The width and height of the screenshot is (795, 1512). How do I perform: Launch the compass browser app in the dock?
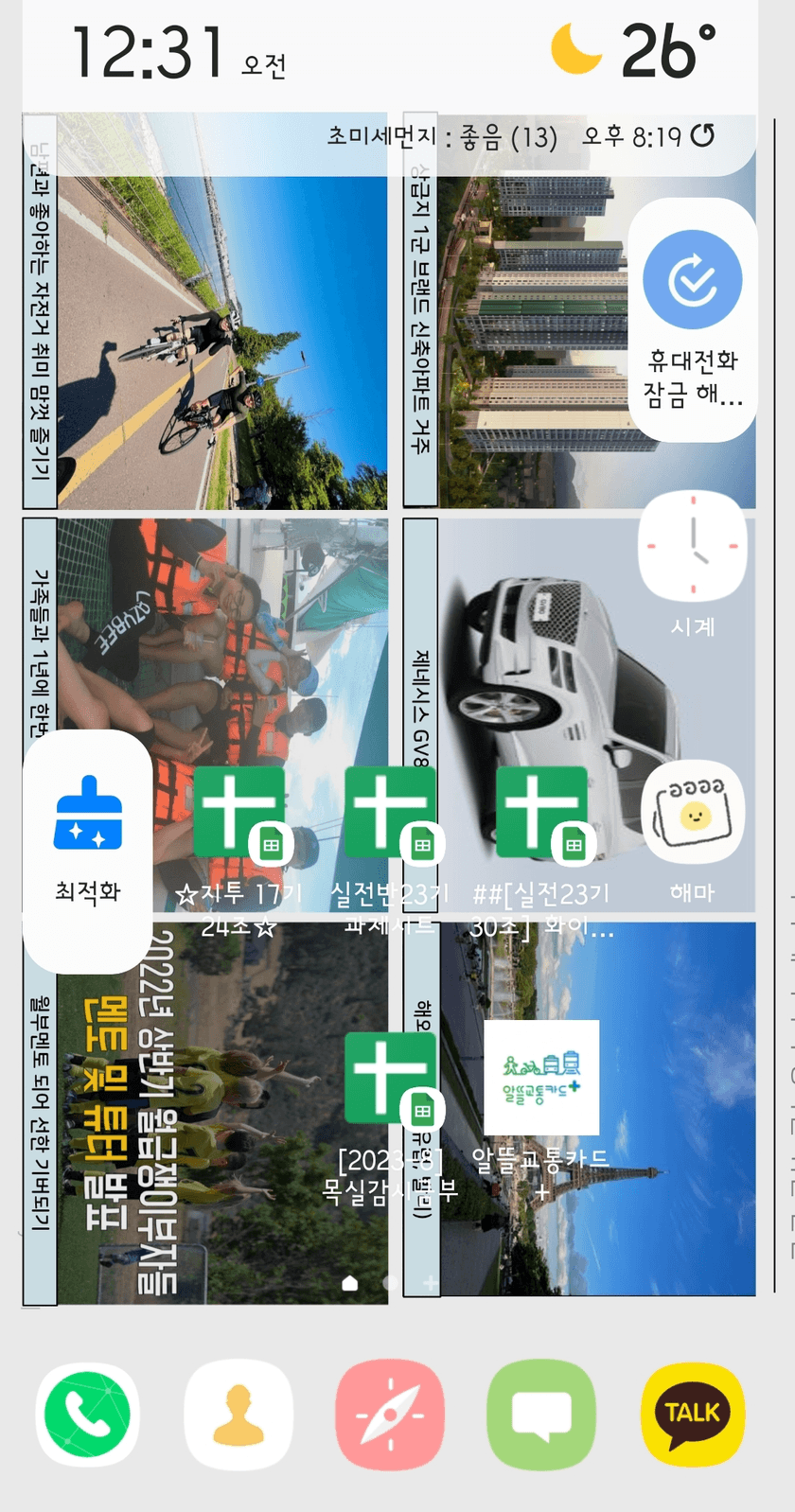390,1414
